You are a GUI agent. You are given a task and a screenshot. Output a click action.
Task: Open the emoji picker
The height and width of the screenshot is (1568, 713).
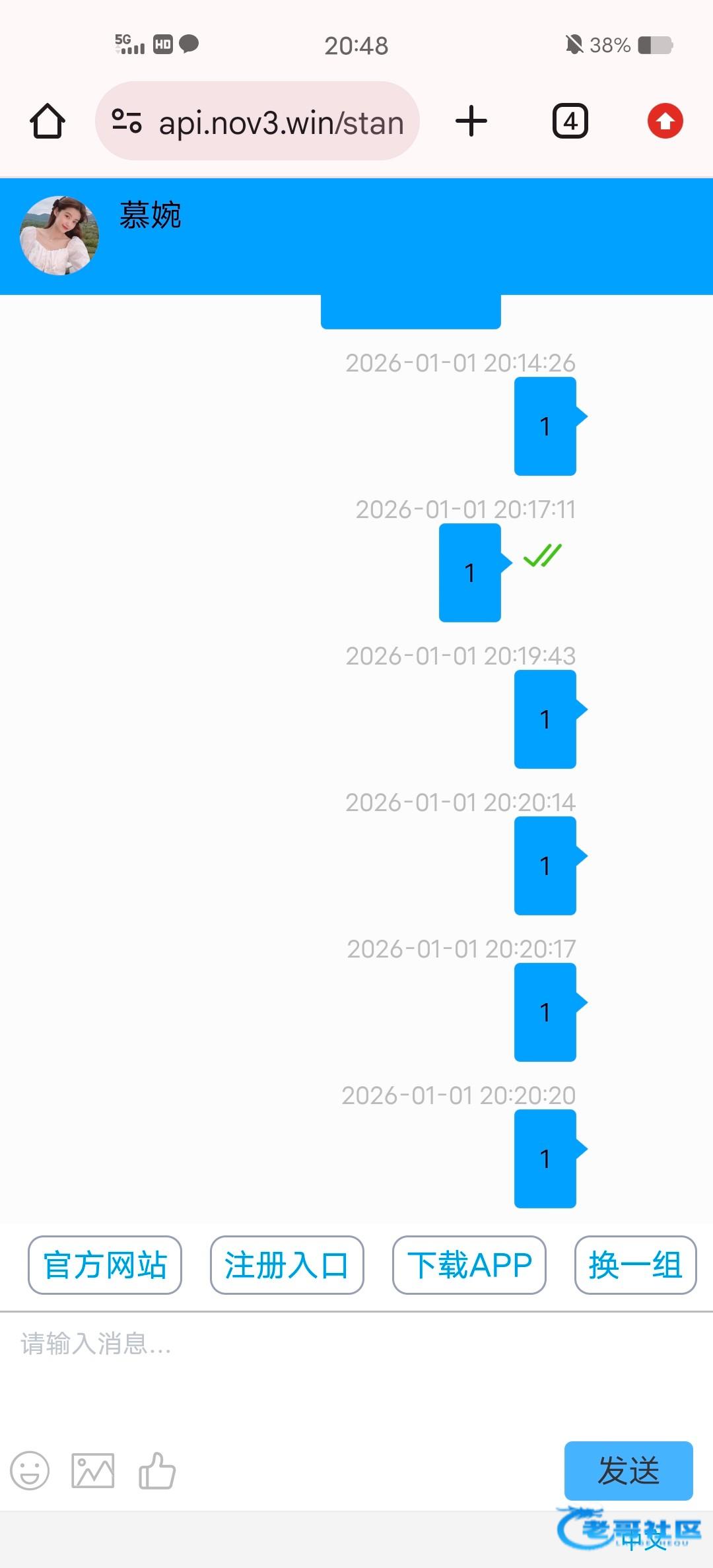tap(30, 1471)
